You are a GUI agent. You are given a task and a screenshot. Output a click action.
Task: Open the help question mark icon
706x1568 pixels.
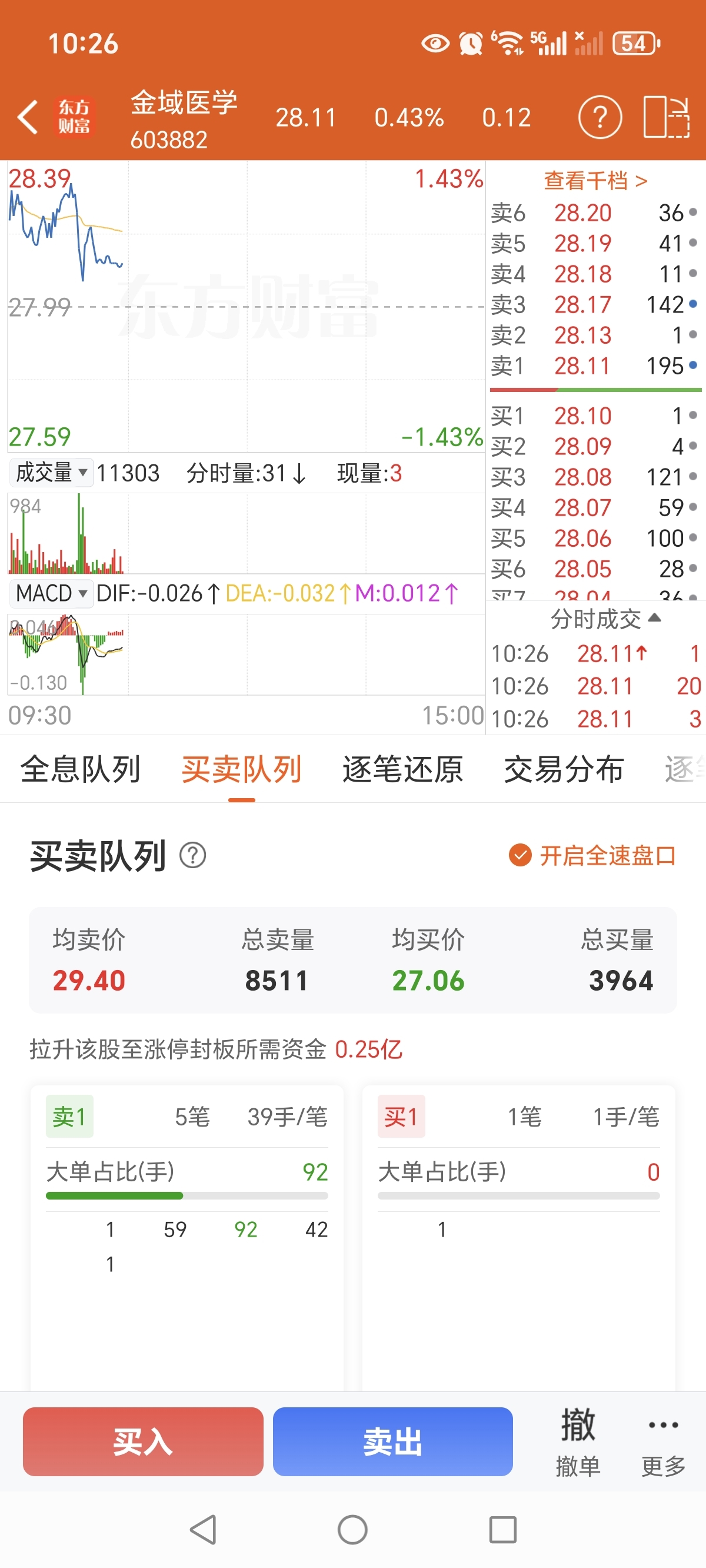(x=600, y=117)
